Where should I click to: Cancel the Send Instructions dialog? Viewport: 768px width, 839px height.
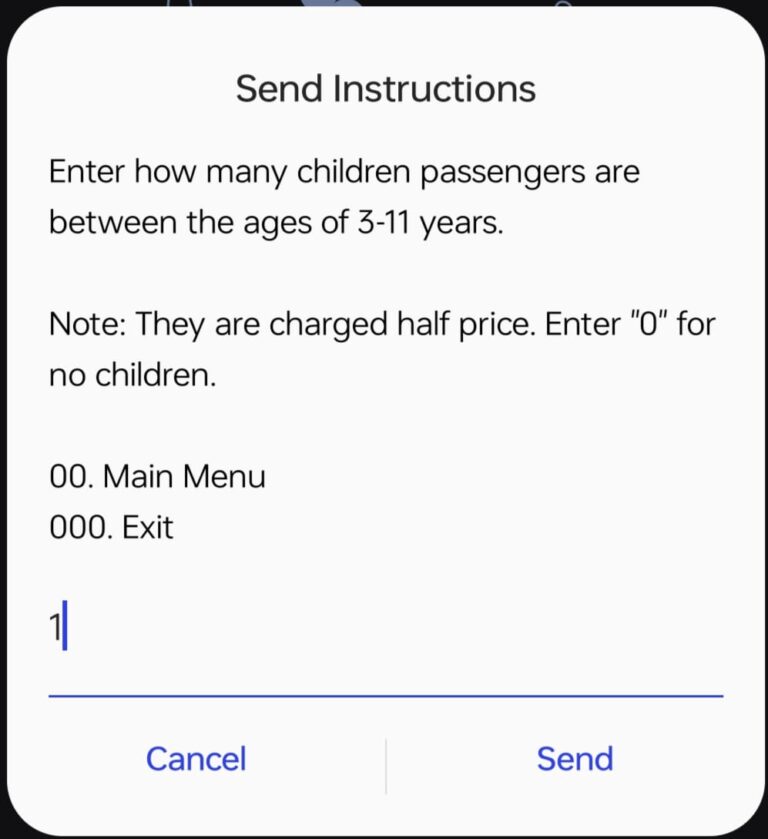click(196, 759)
